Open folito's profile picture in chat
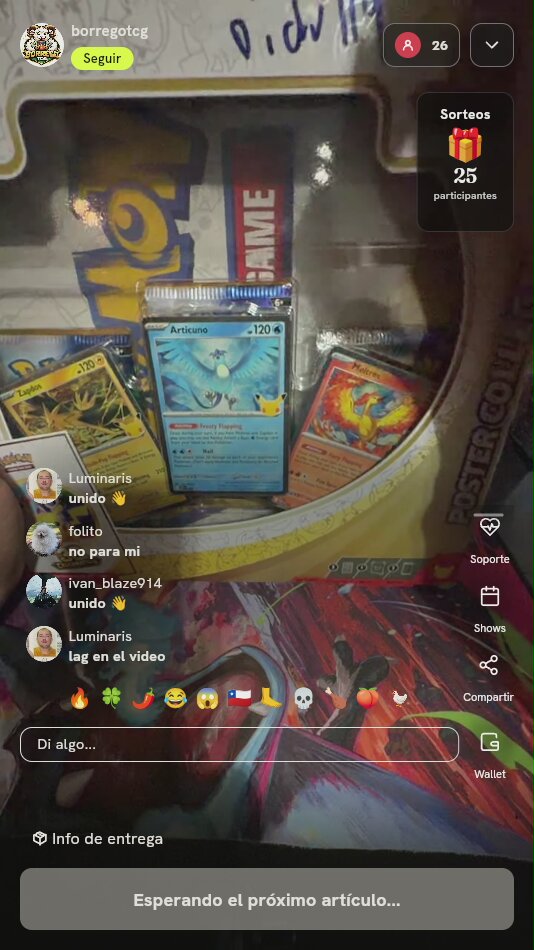 pyautogui.click(x=44, y=539)
